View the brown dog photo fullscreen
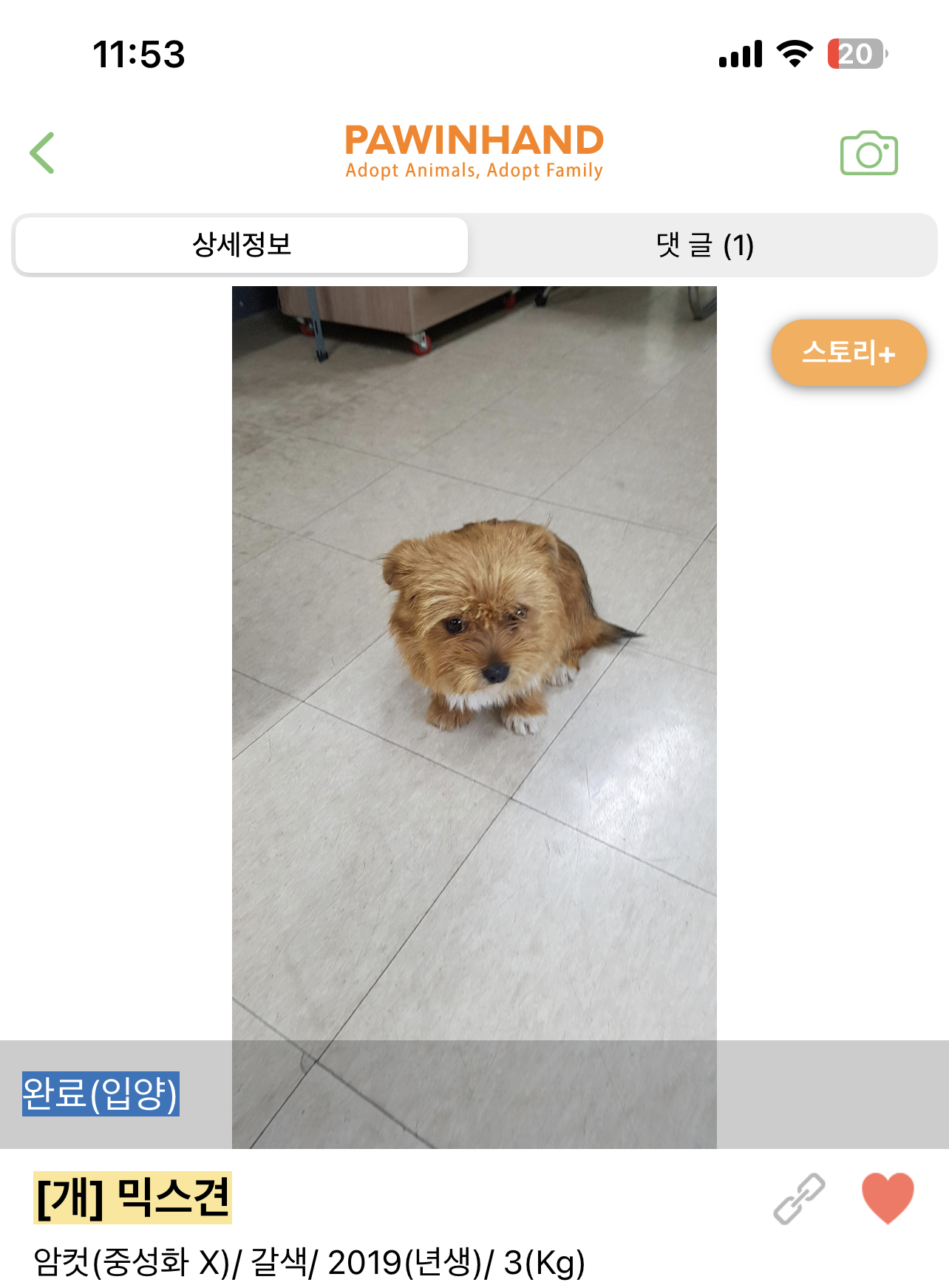The height and width of the screenshot is (1288, 949). [x=474, y=665]
